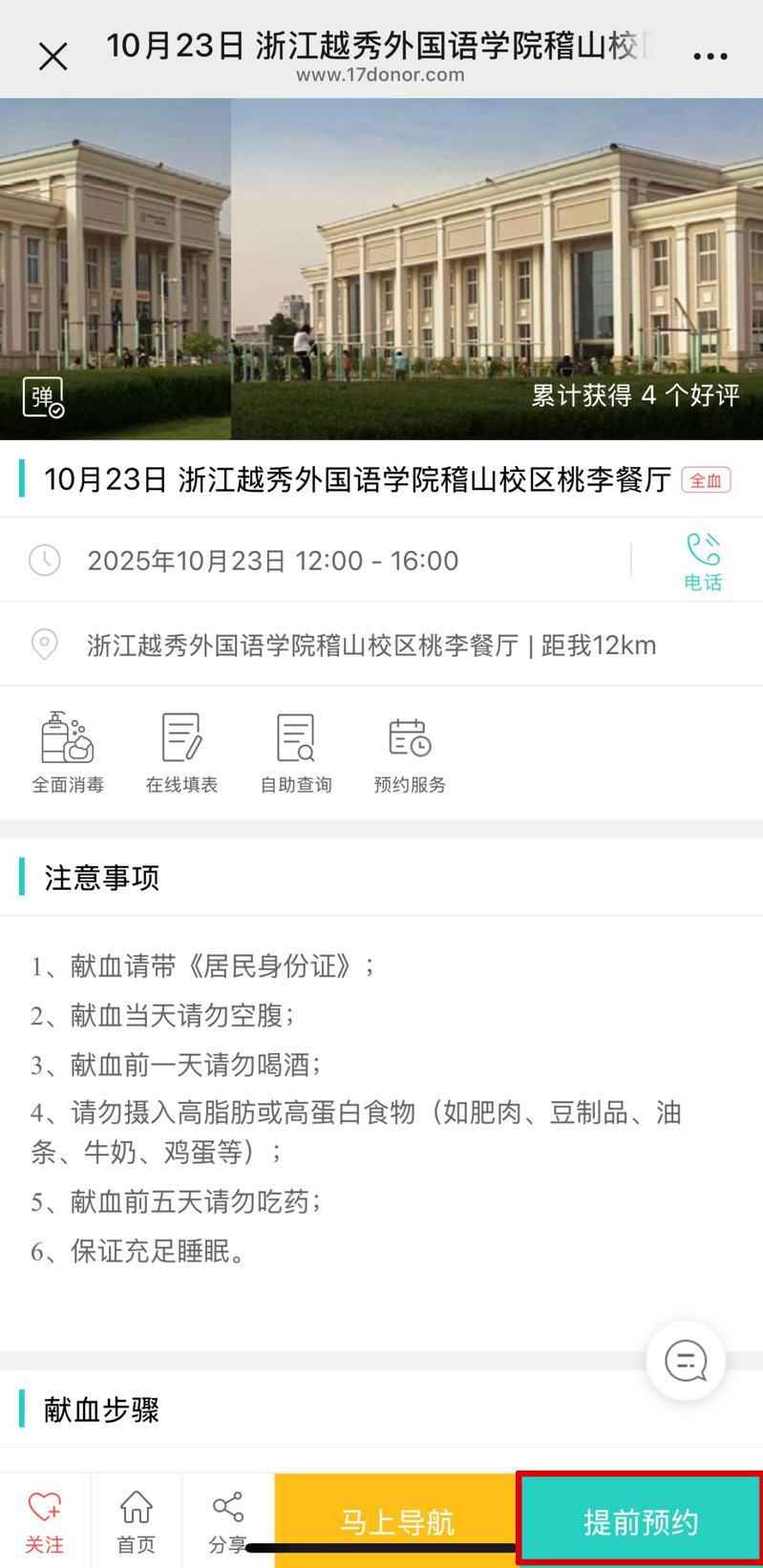
Task: Call the donation site via 电话
Action: [x=703, y=562]
